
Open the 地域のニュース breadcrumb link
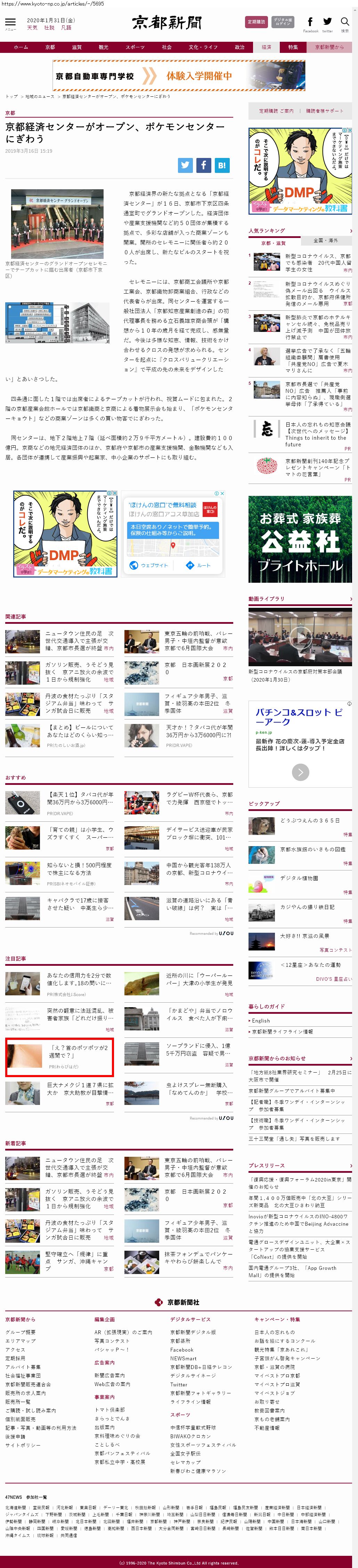pyautogui.click(x=40, y=96)
